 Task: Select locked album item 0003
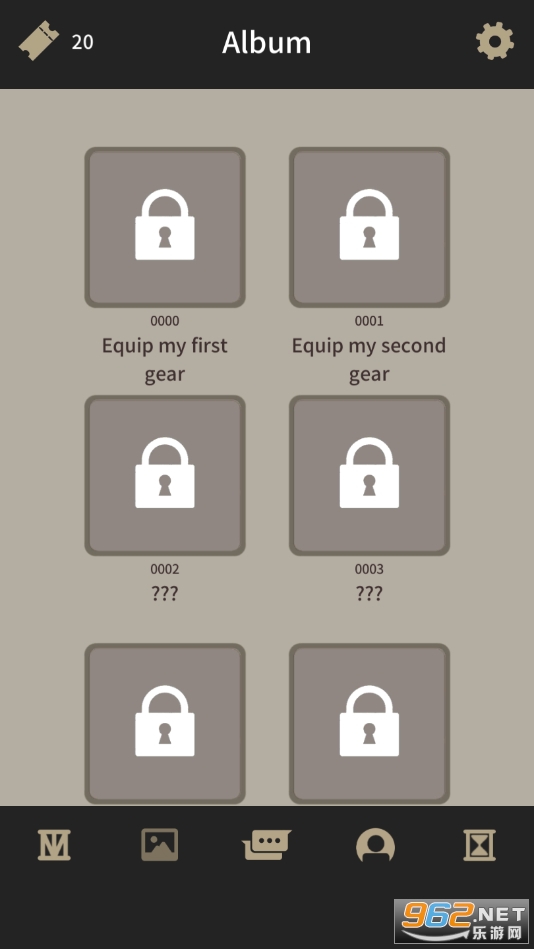(x=369, y=475)
